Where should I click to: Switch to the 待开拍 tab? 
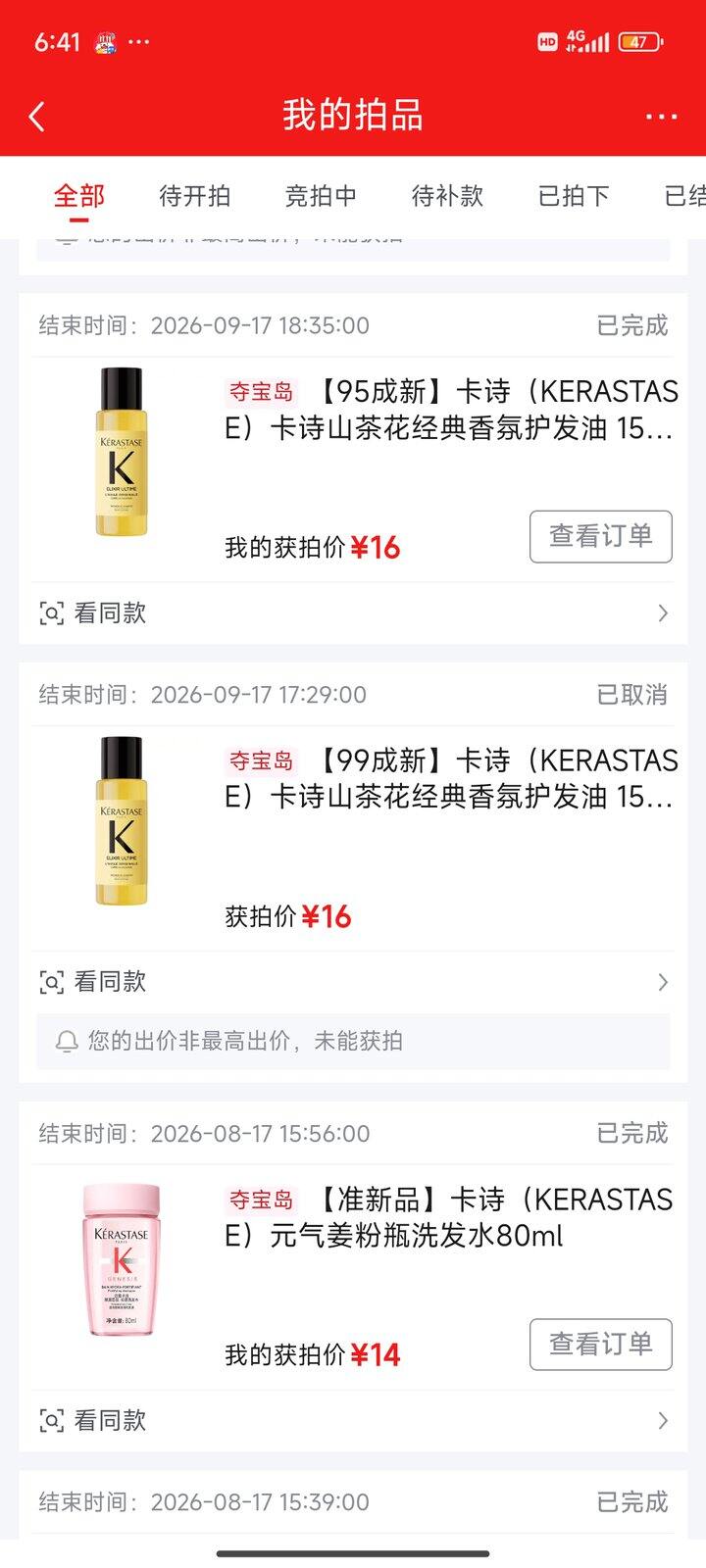pos(194,196)
